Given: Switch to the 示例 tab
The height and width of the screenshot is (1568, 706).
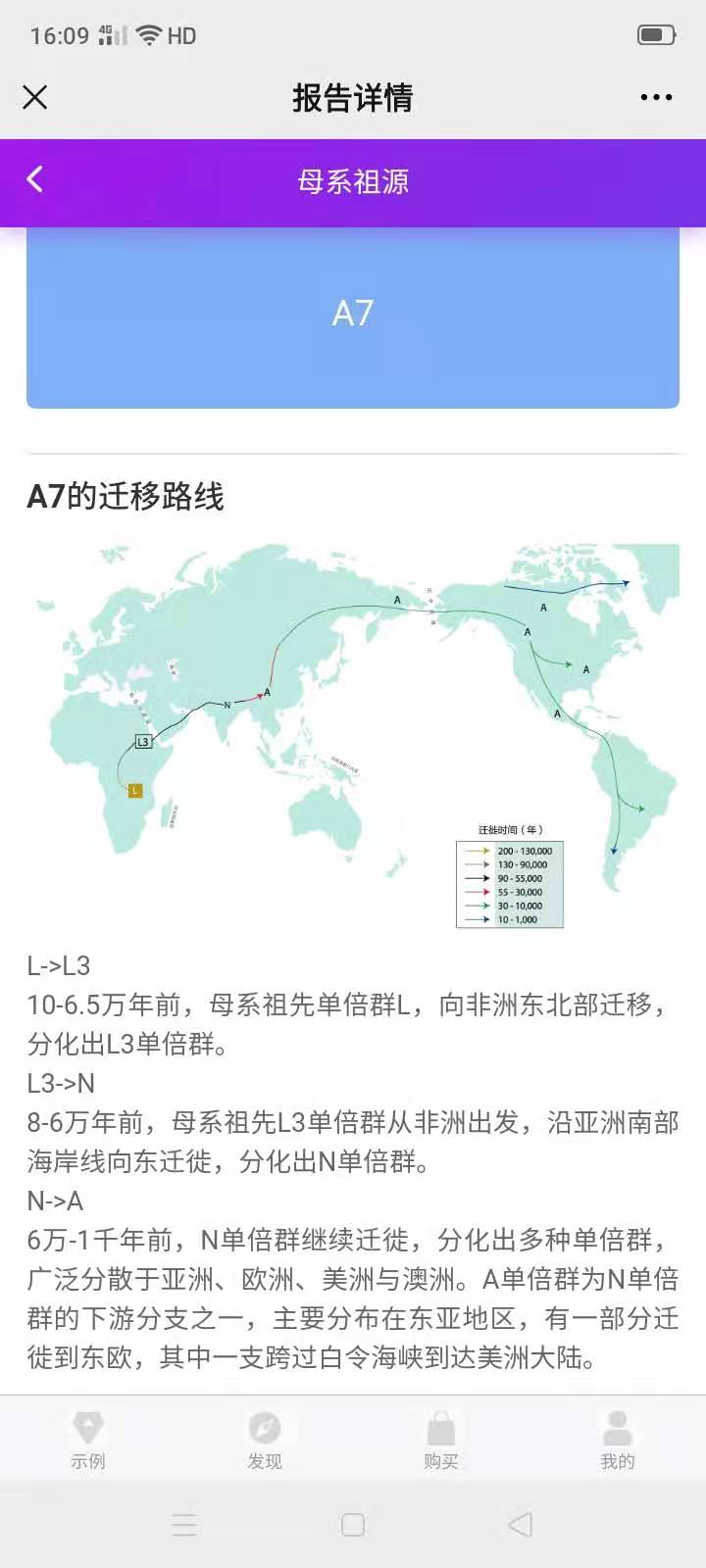Looking at the screenshot, I should [x=88, y=1440].
